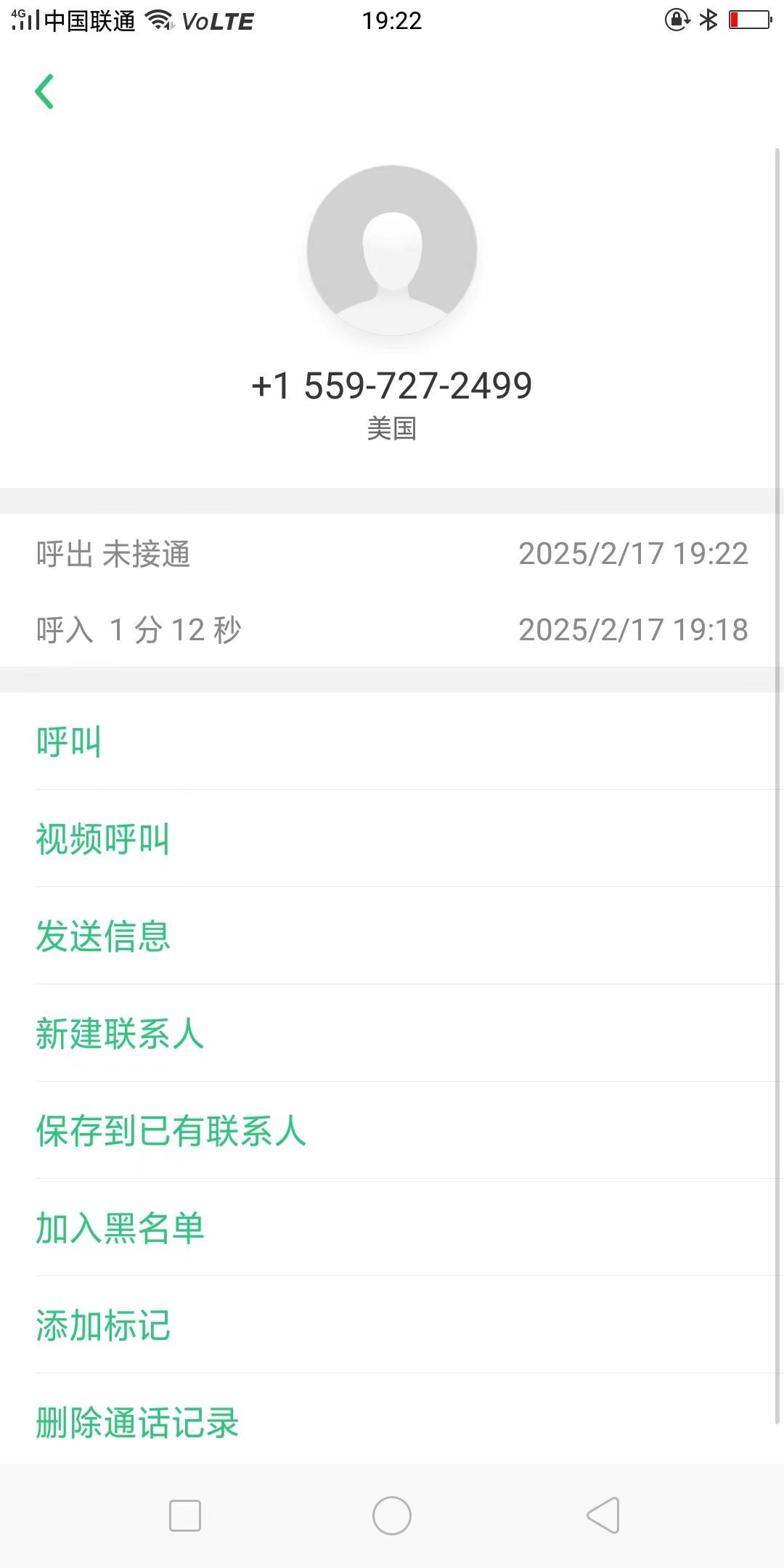This screenshot has width=784, height=1568.
Task: Start a video call via 视频呼叫
Action: [103, 839]
